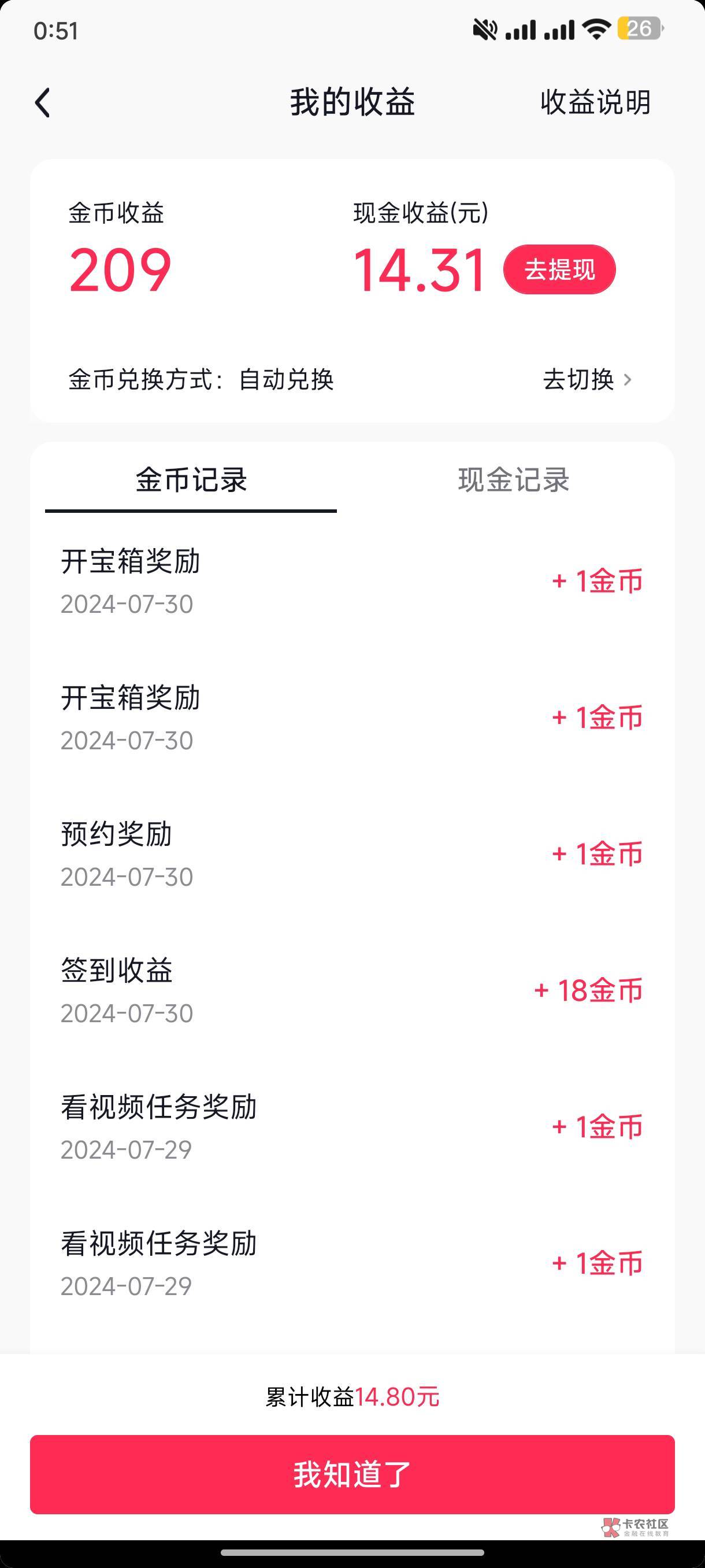This screenshot has height=1568, width=705.
Task: Open 收益说明 earnings explanation
Action: click(x=595, y=102)
